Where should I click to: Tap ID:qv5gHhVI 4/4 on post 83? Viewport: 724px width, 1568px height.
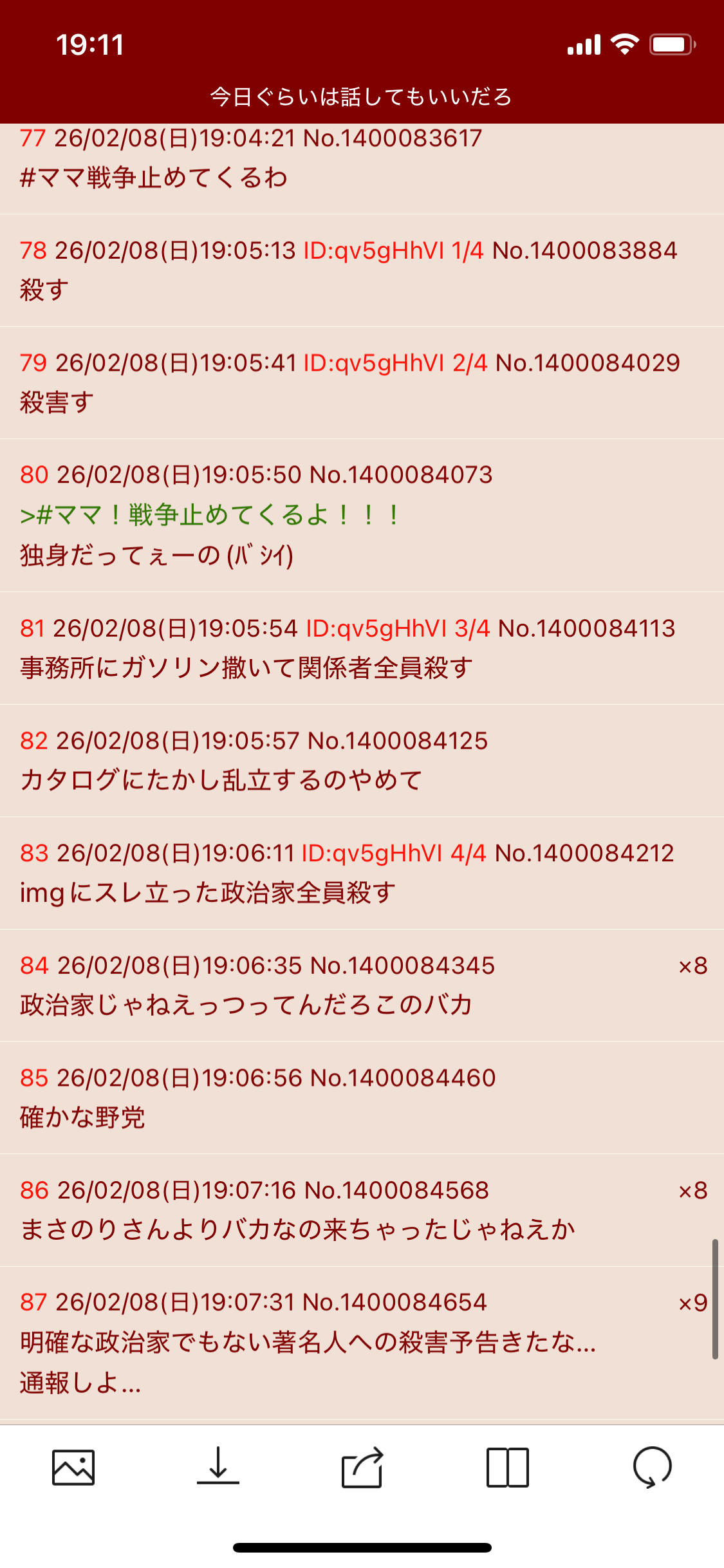click(393, 854)
